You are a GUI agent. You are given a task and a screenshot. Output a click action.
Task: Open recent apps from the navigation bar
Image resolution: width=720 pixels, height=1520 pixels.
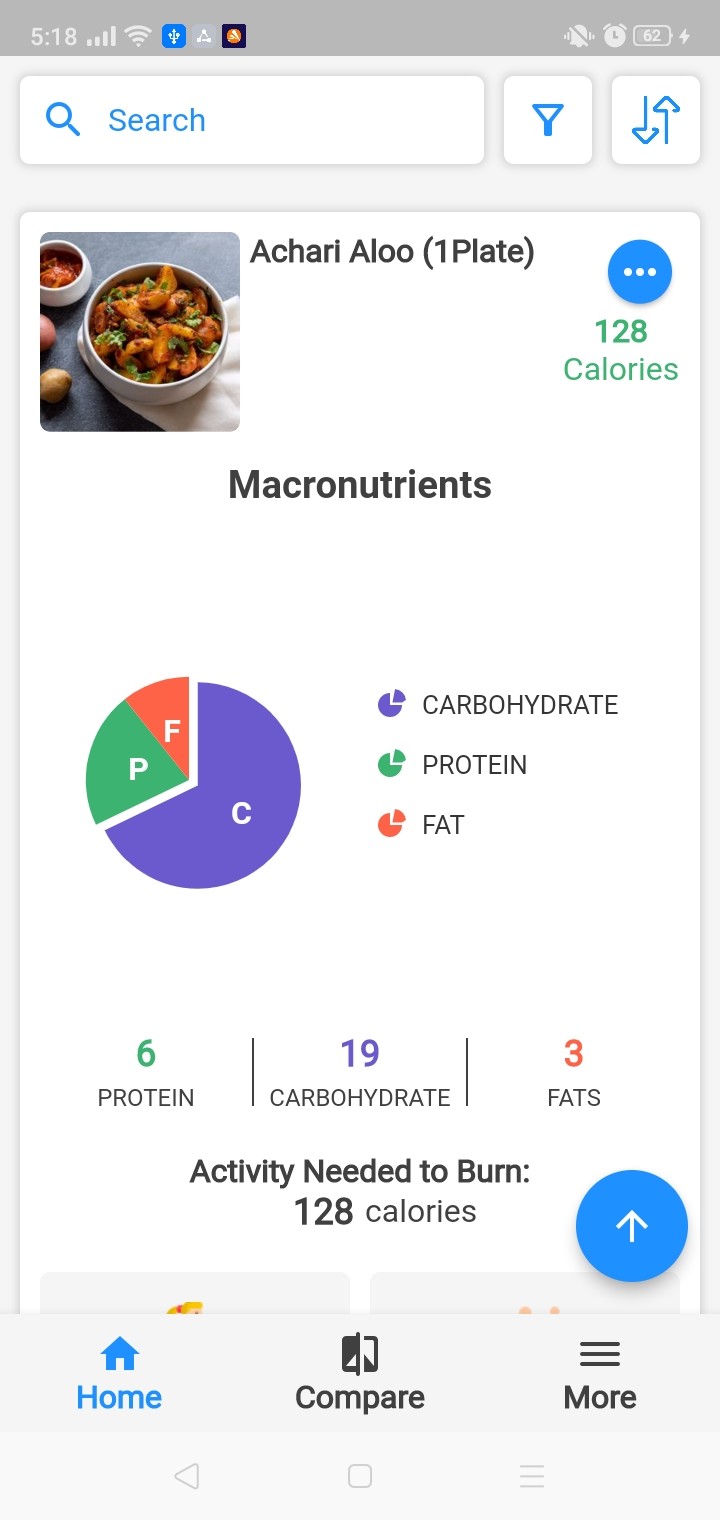point(532,1476)
